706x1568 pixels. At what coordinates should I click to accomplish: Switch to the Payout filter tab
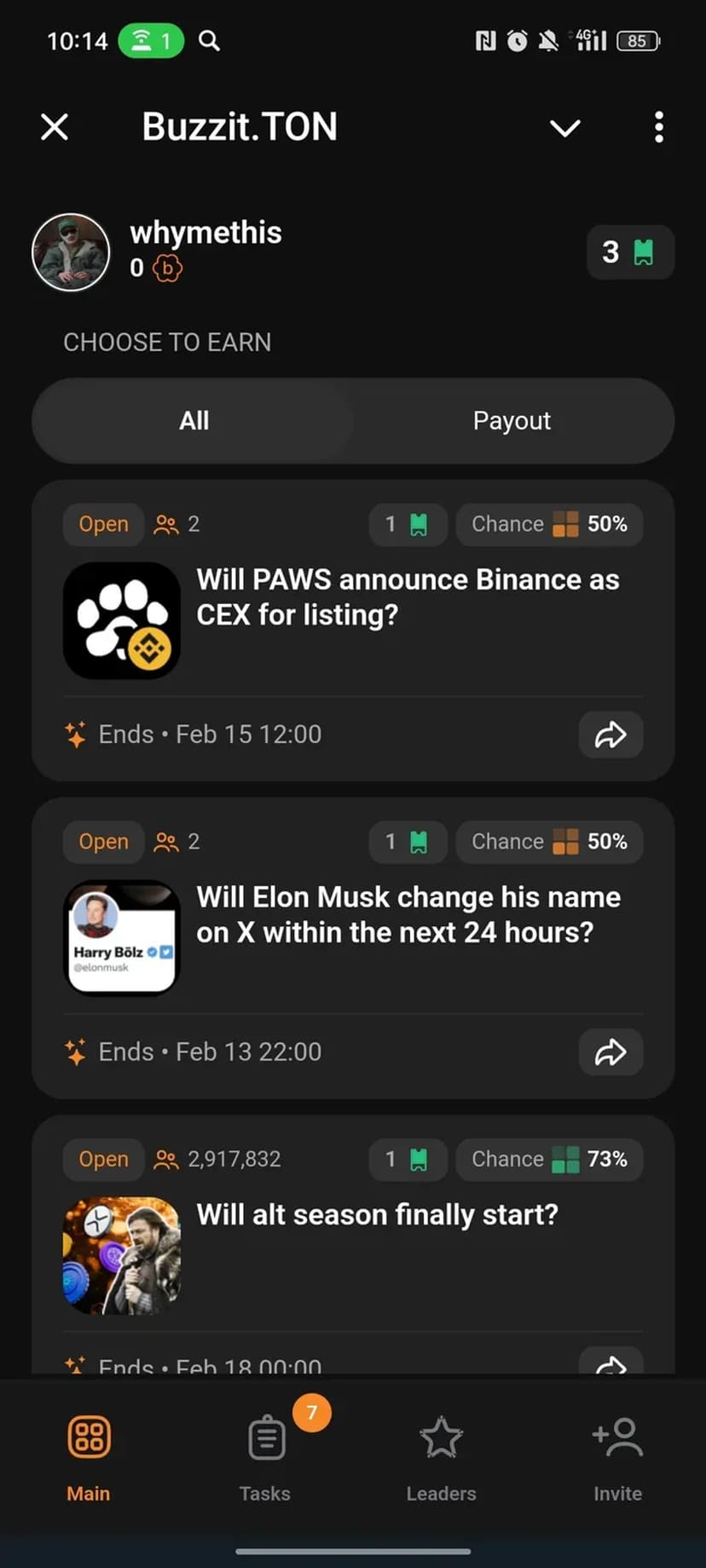(x=512, y=421)
